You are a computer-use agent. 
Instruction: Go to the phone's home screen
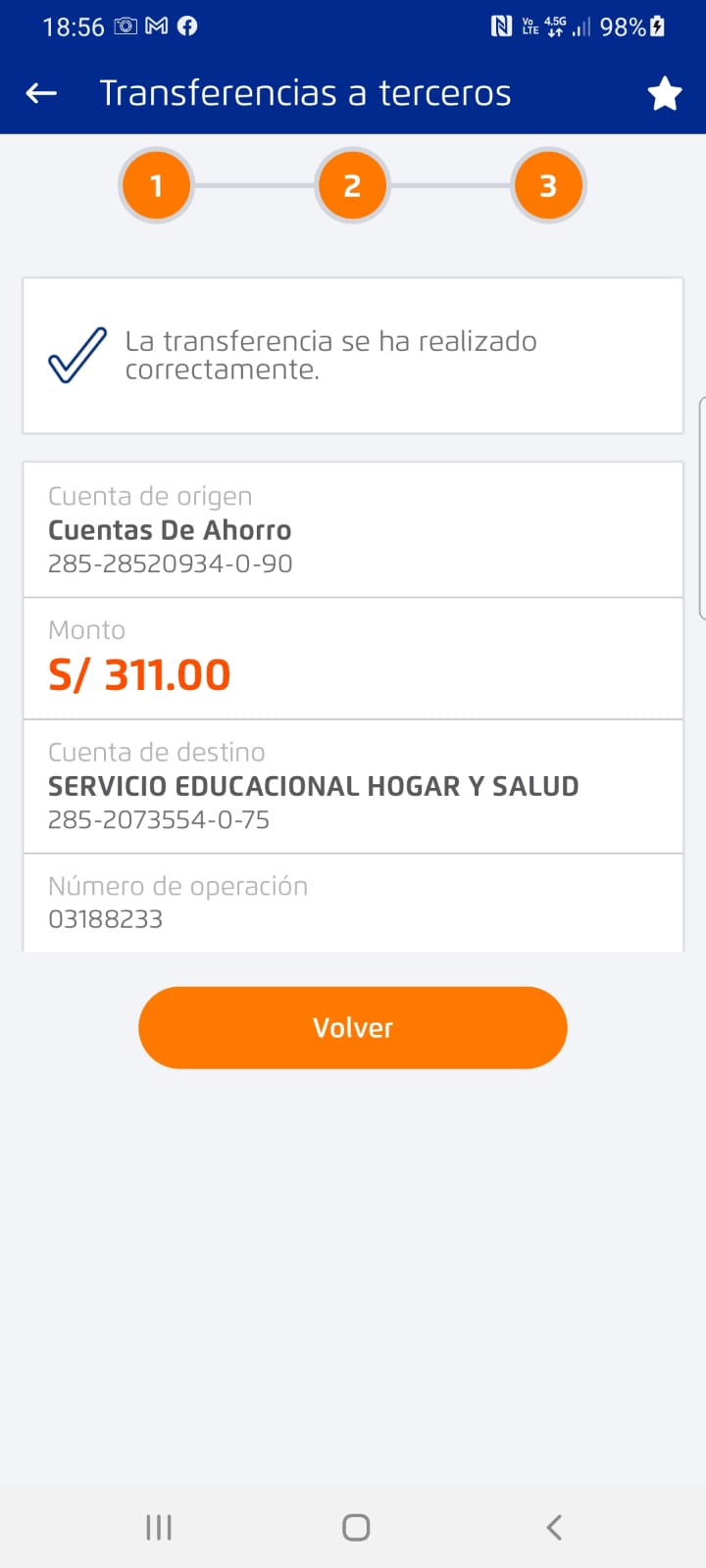pos(356,1527)
